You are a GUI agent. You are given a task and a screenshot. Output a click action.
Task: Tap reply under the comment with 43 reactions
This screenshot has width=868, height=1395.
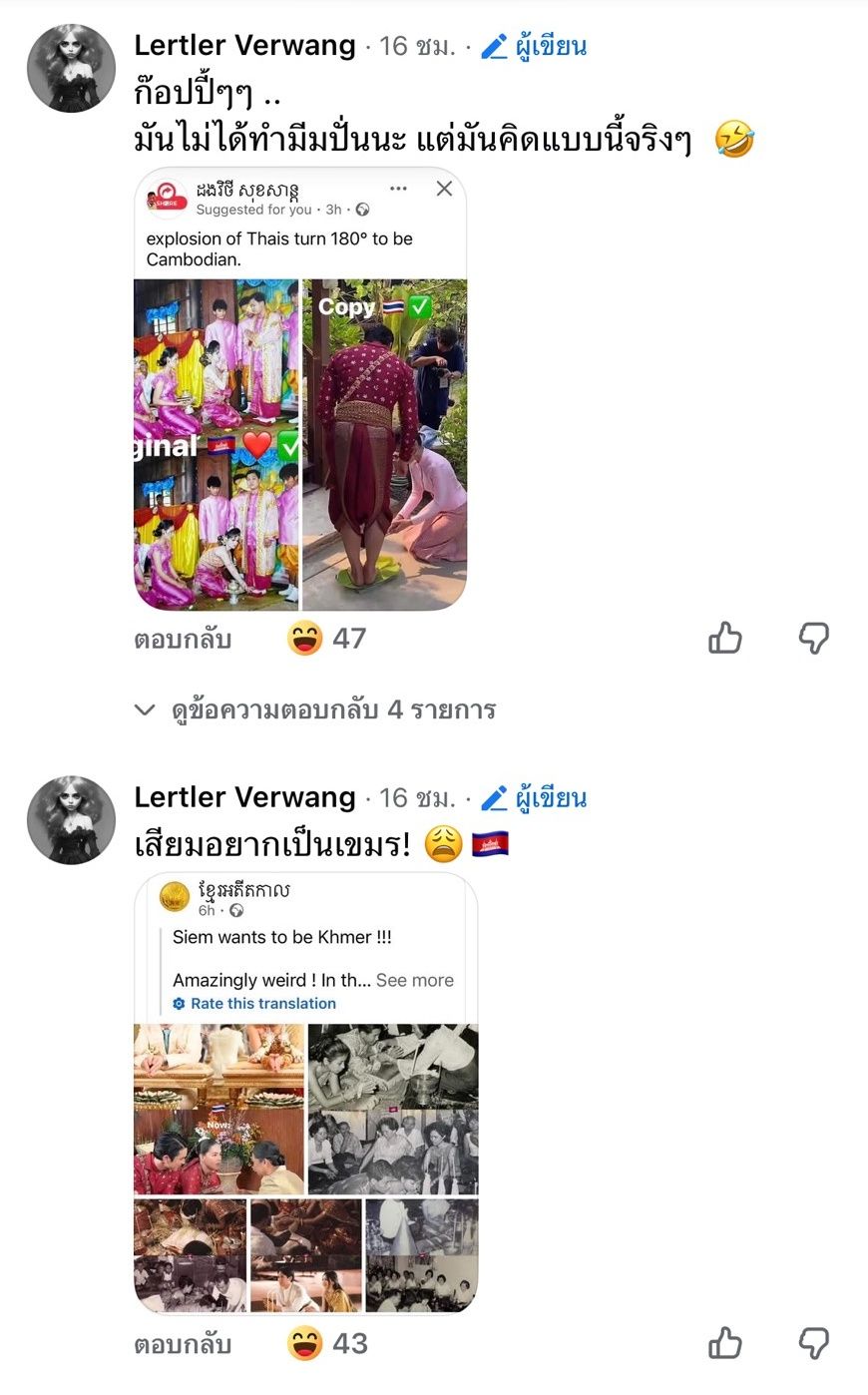coord(183,1343)
